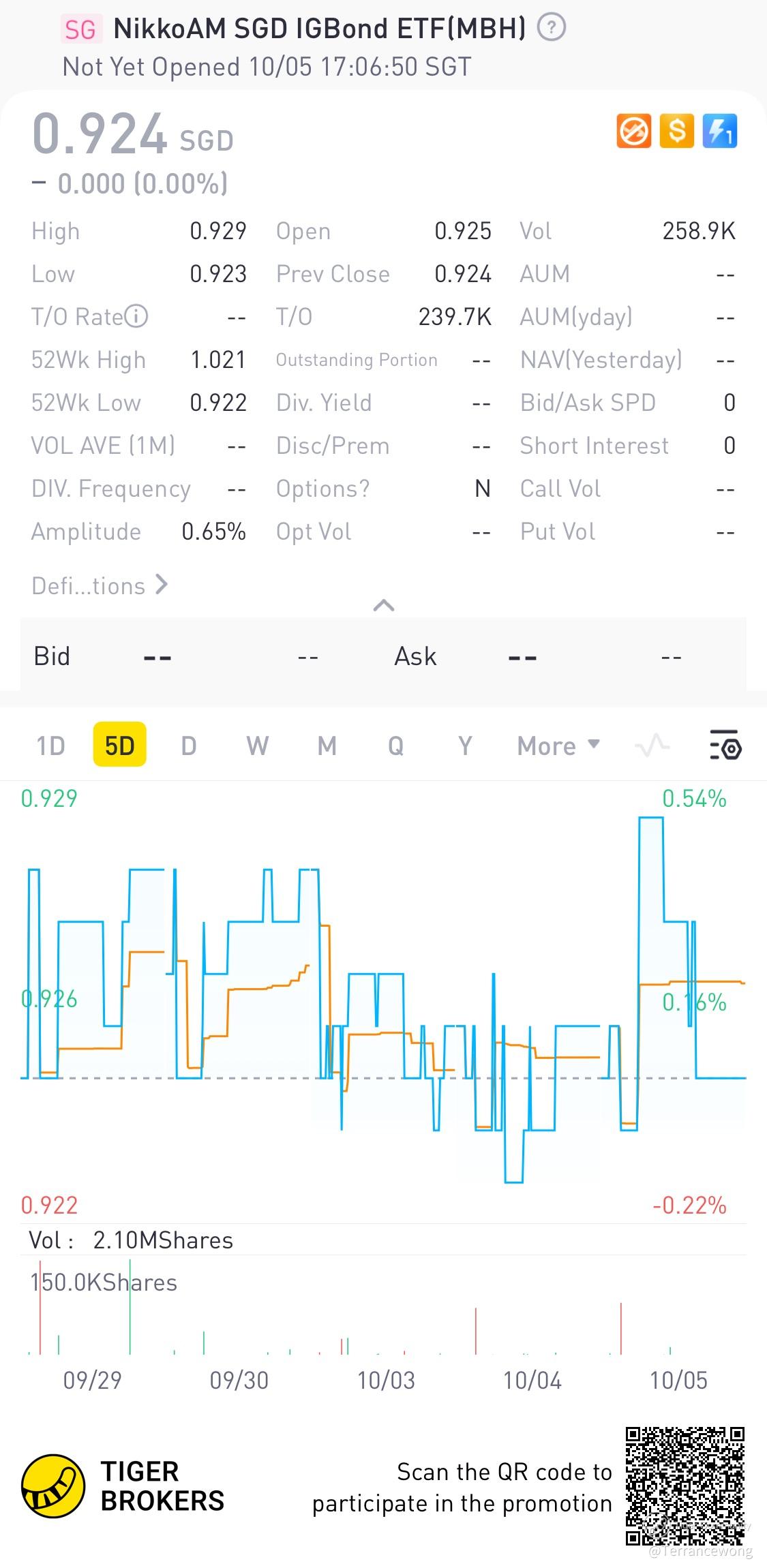Show the daily D candlestick chart
Screen dimensions: 767x1568
[189, 746]
